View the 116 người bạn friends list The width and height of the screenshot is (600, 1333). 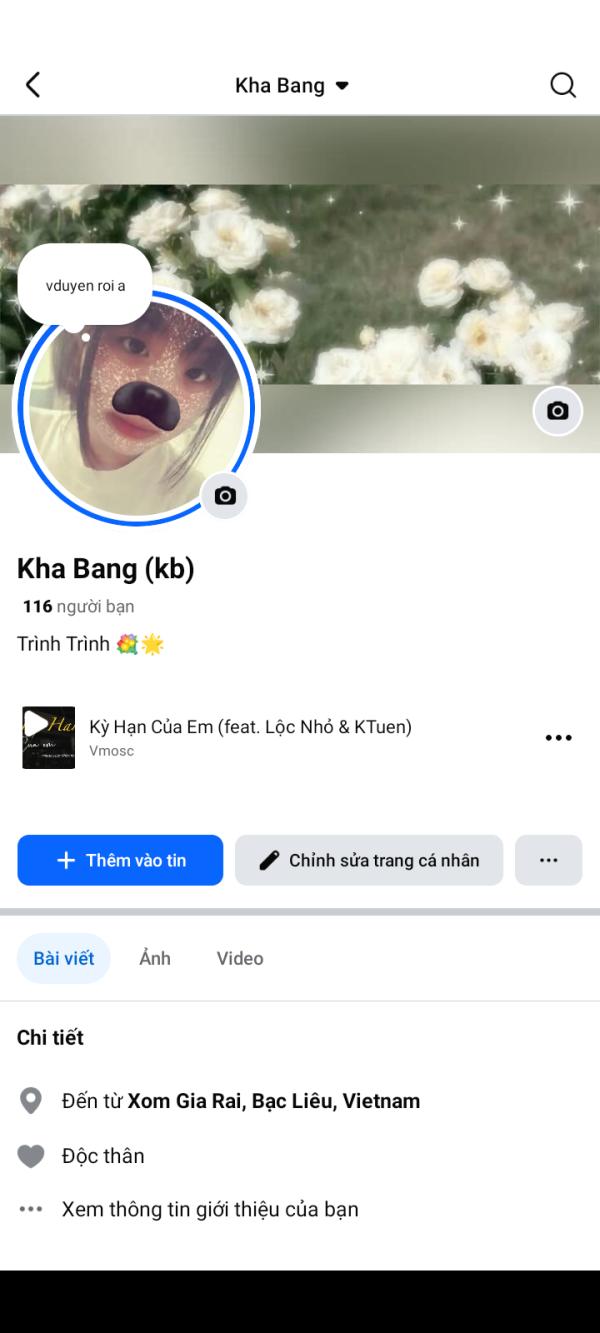(78, 606)
